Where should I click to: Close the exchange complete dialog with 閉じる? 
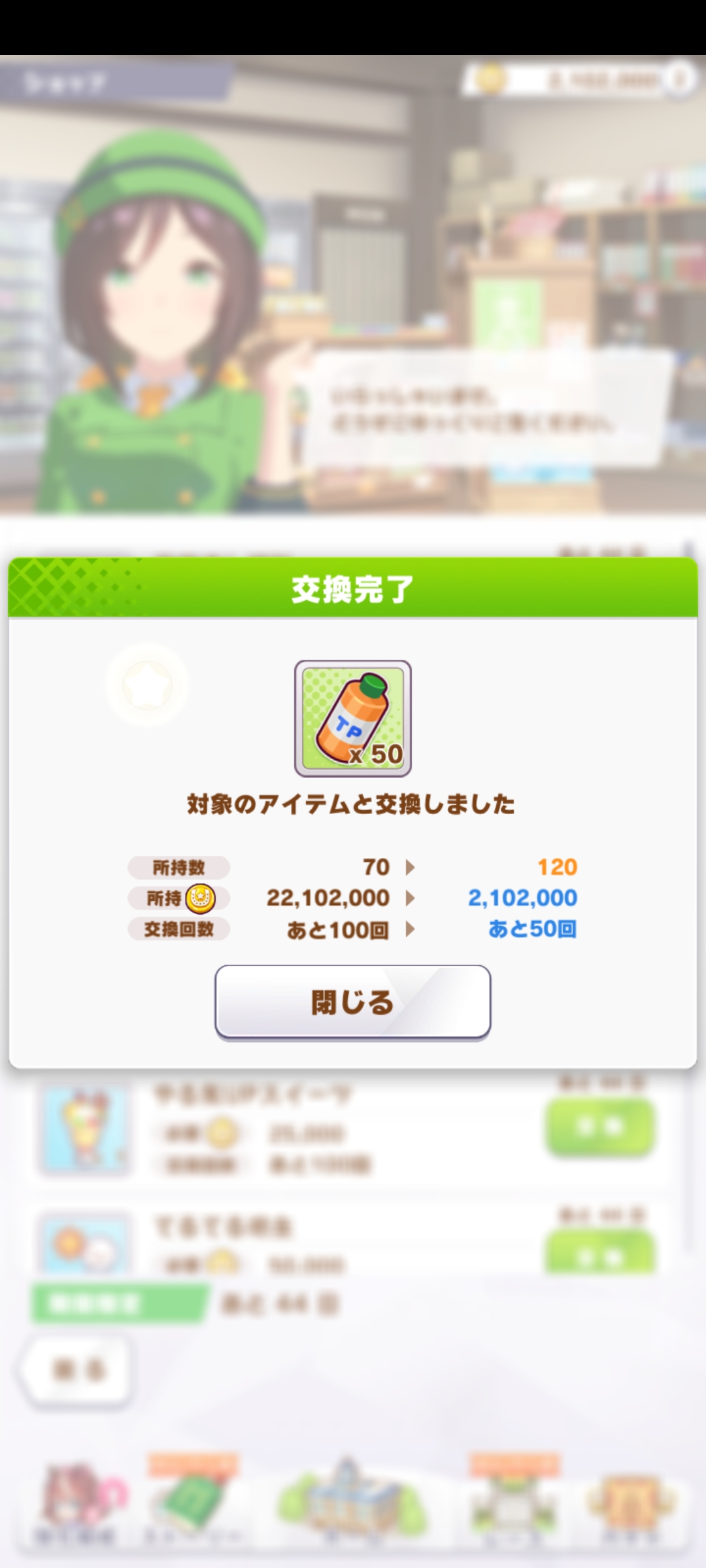coord(352,1002)
